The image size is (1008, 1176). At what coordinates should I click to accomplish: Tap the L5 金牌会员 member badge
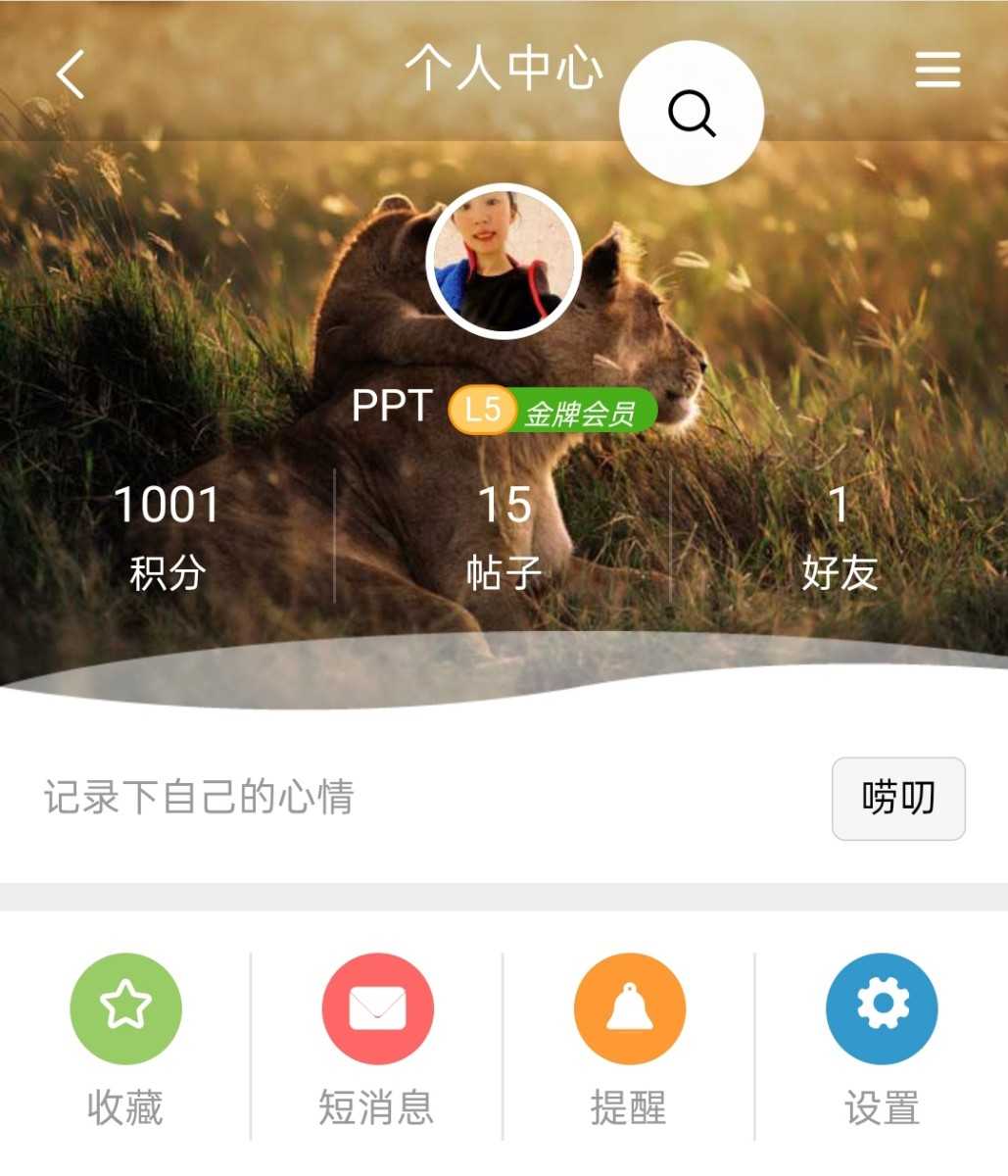(x=552, y=411)
